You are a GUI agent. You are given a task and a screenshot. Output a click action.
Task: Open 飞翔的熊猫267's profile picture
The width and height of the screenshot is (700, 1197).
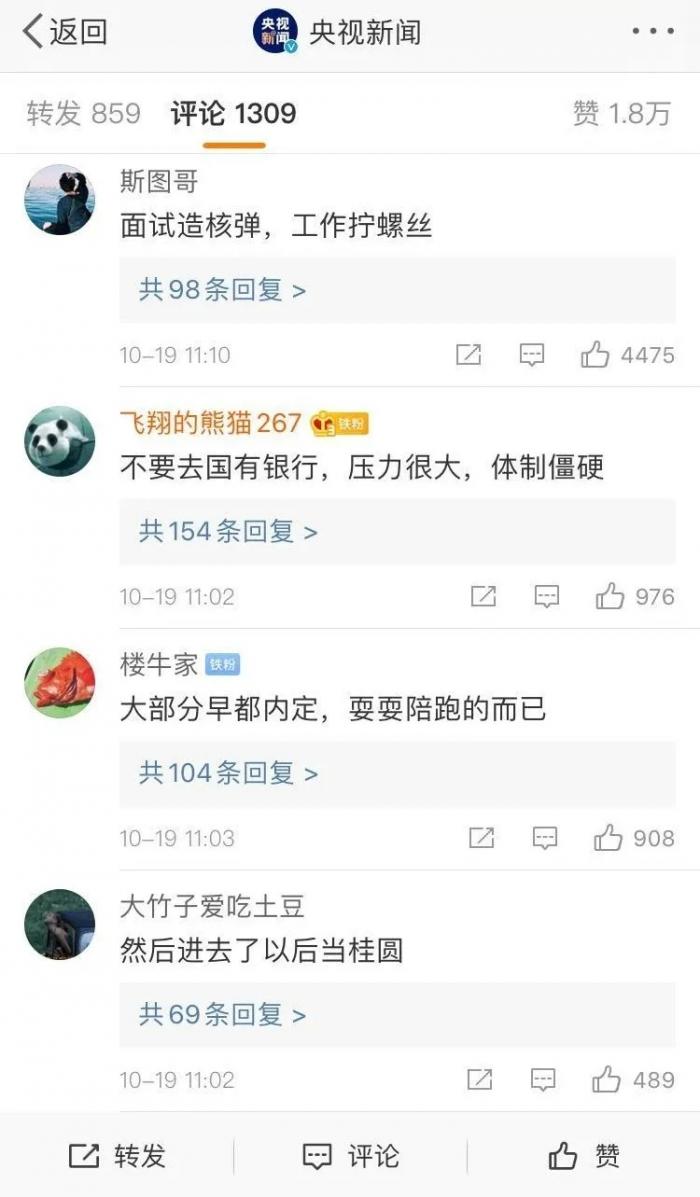point(59,441)
